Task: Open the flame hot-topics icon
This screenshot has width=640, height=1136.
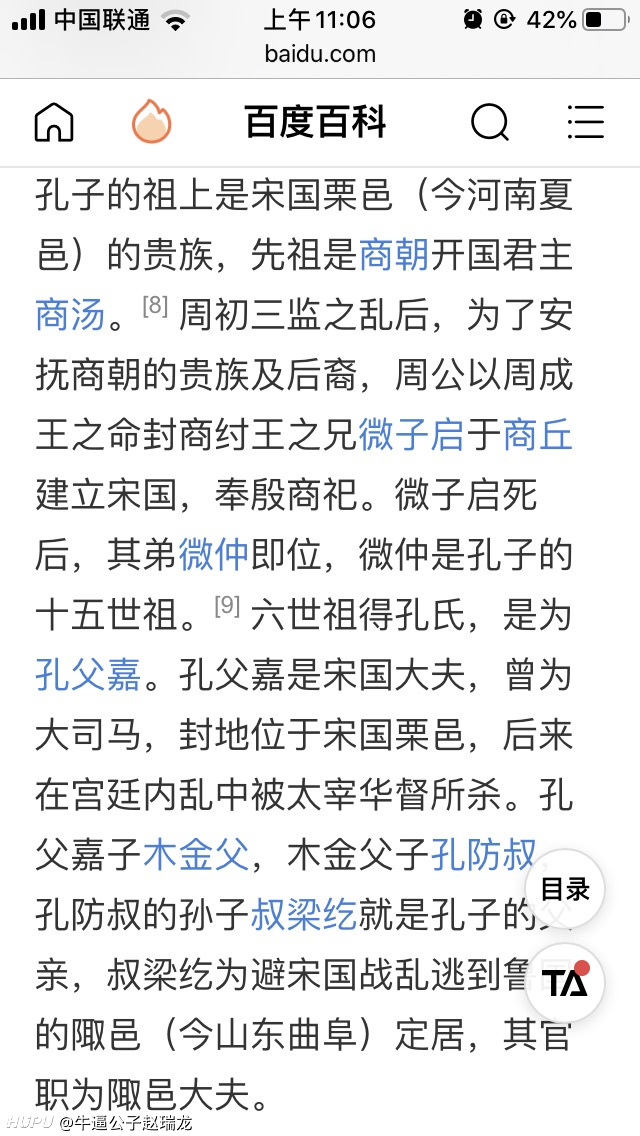Action: click(x=151, y=121)
